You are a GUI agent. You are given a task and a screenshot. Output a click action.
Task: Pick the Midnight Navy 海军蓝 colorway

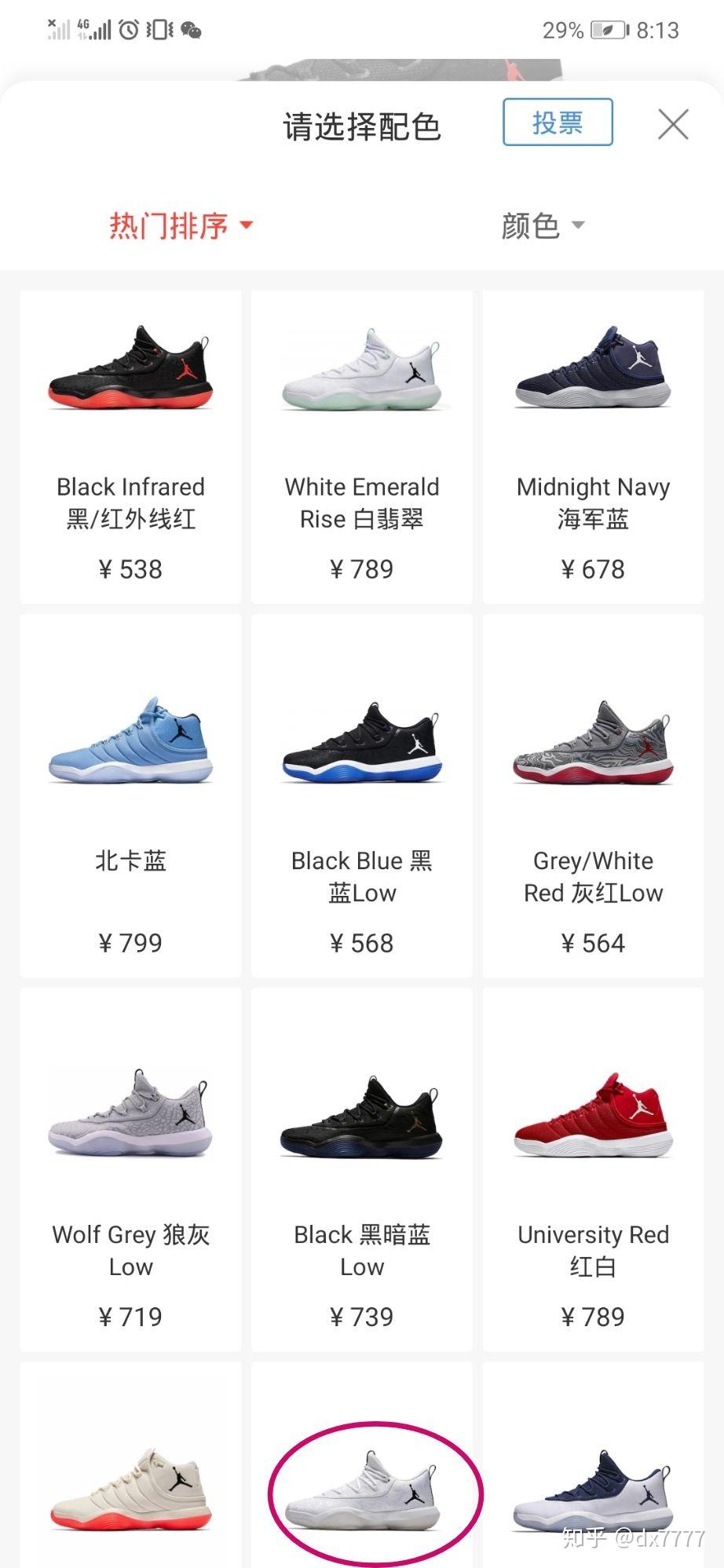(593, 447)
